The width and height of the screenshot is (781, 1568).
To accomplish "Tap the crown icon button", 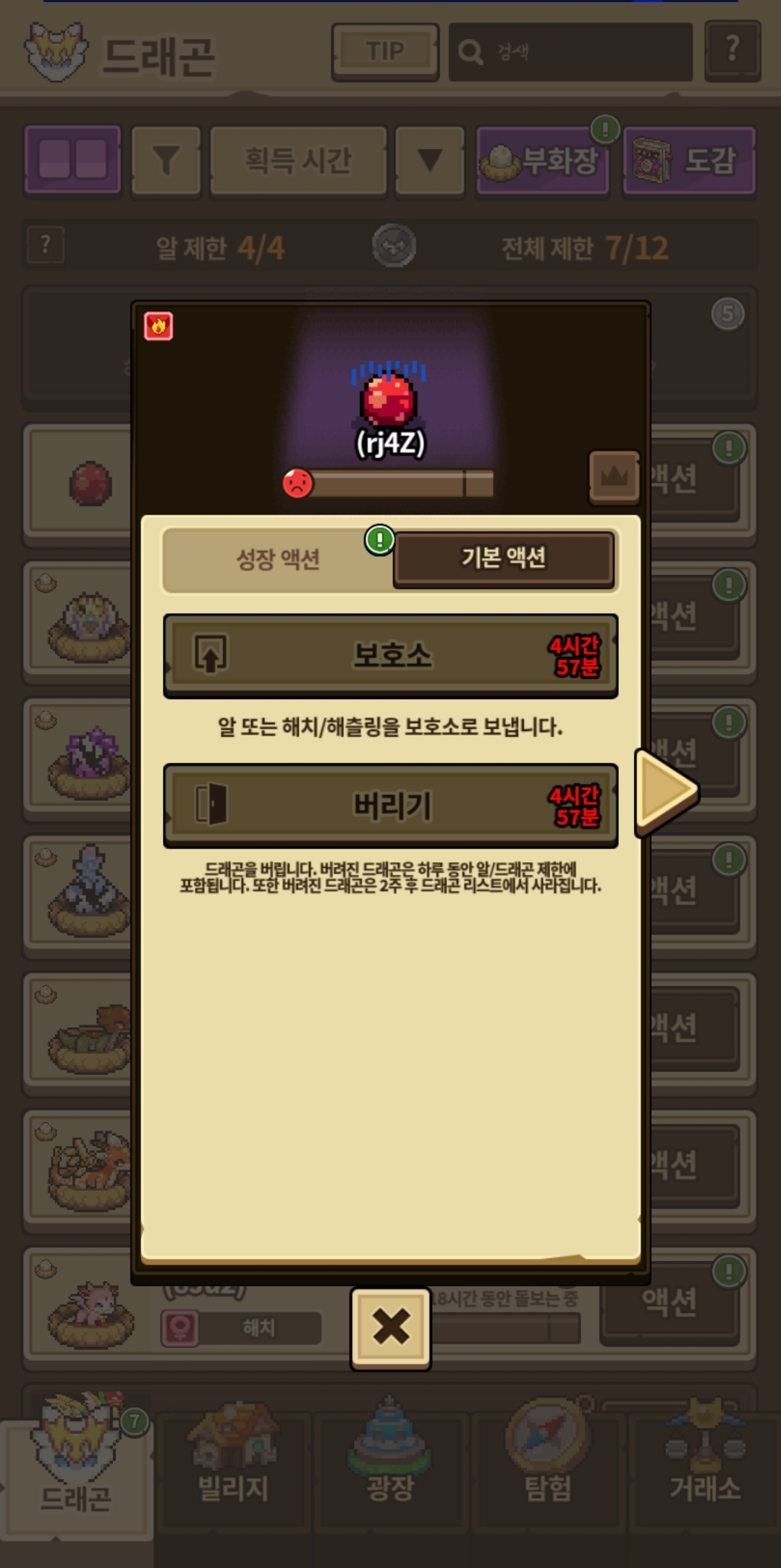I will click(614, 477).
